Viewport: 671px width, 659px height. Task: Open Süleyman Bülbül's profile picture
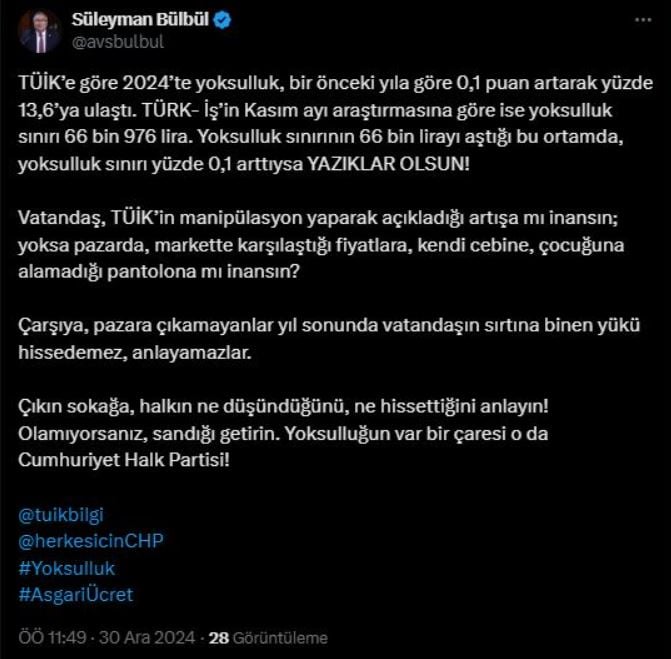coord(39,31)
